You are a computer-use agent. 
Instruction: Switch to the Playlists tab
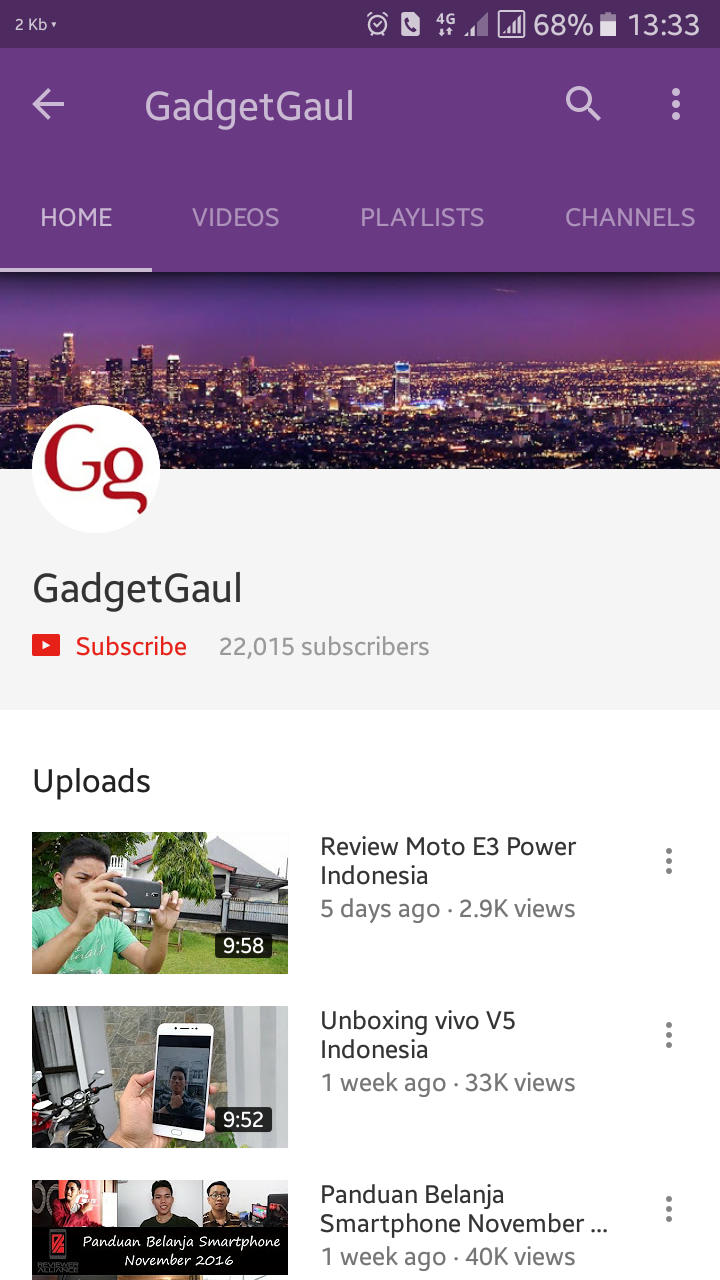click(x=422, y=218)
